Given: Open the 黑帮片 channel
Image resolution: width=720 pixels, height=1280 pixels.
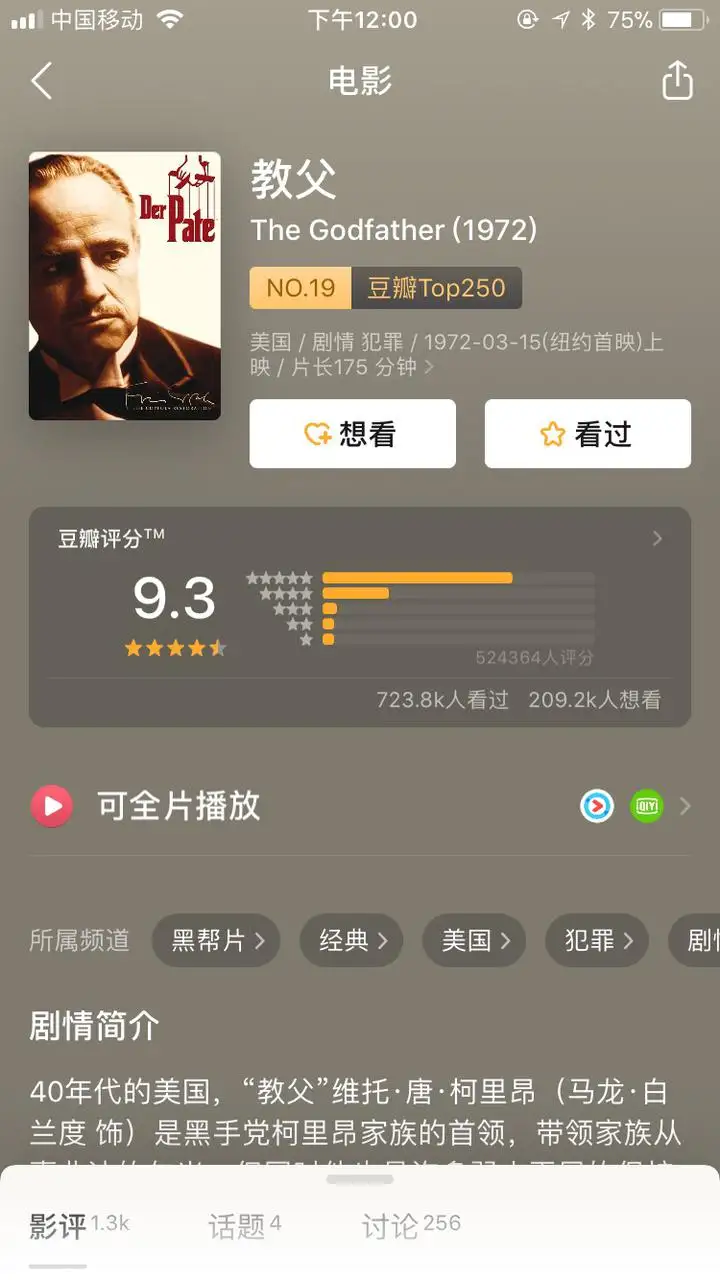Looking at the screenshot, I should tap(216, 940).
